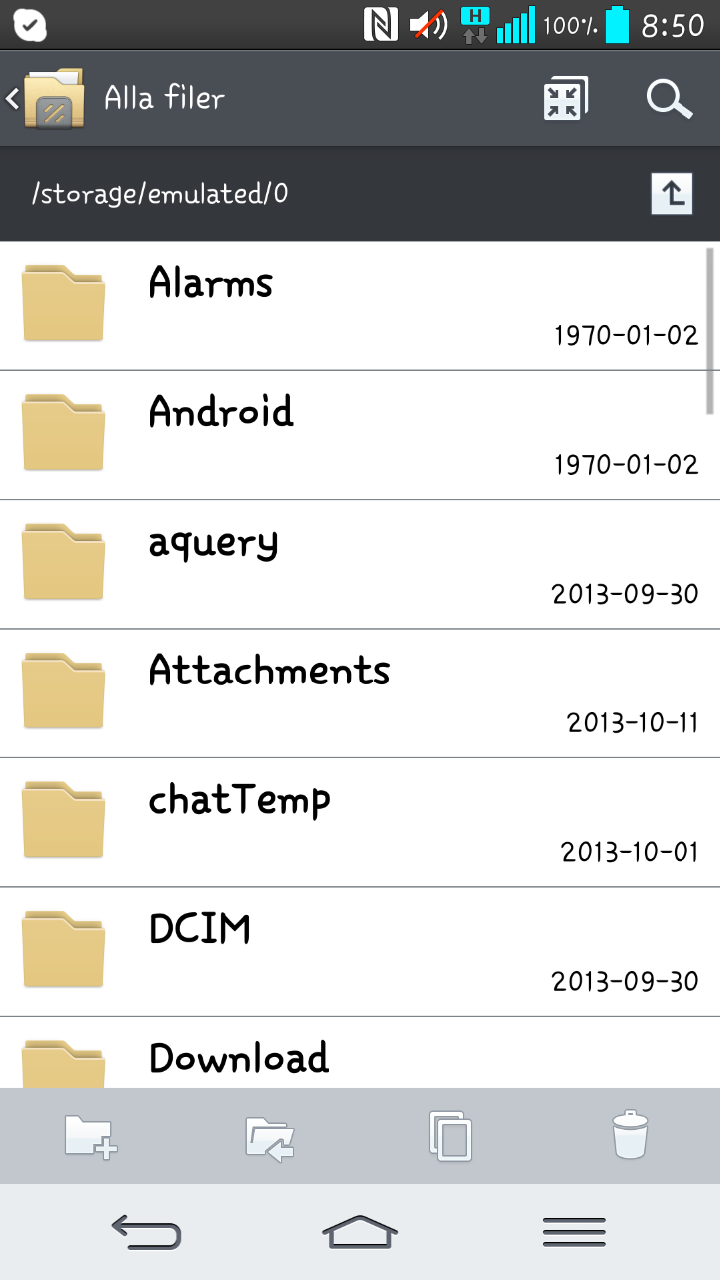Open the aquery folder
Screen dimensions: 720x1280
(x=360, y=564)
